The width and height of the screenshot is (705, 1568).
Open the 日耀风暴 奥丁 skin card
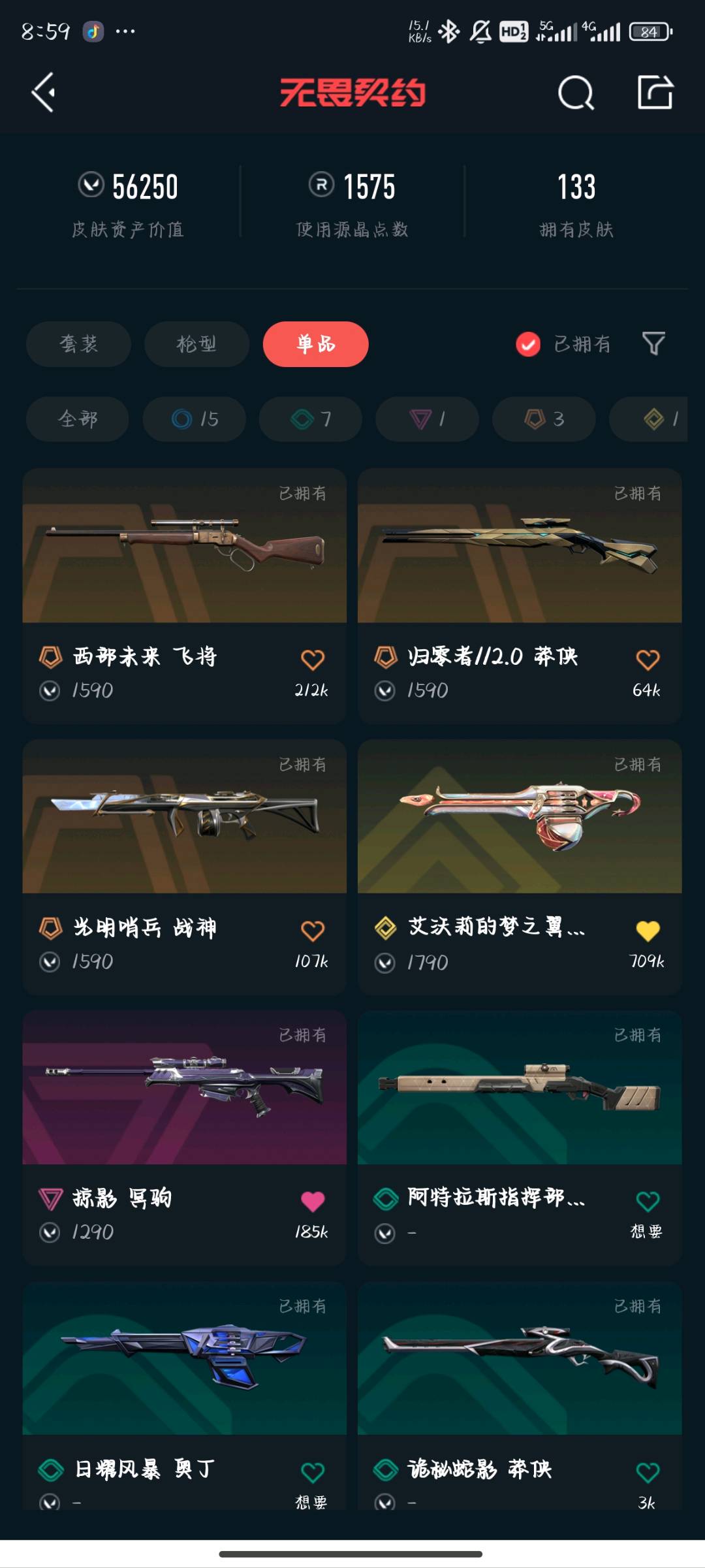[185, 1395]
